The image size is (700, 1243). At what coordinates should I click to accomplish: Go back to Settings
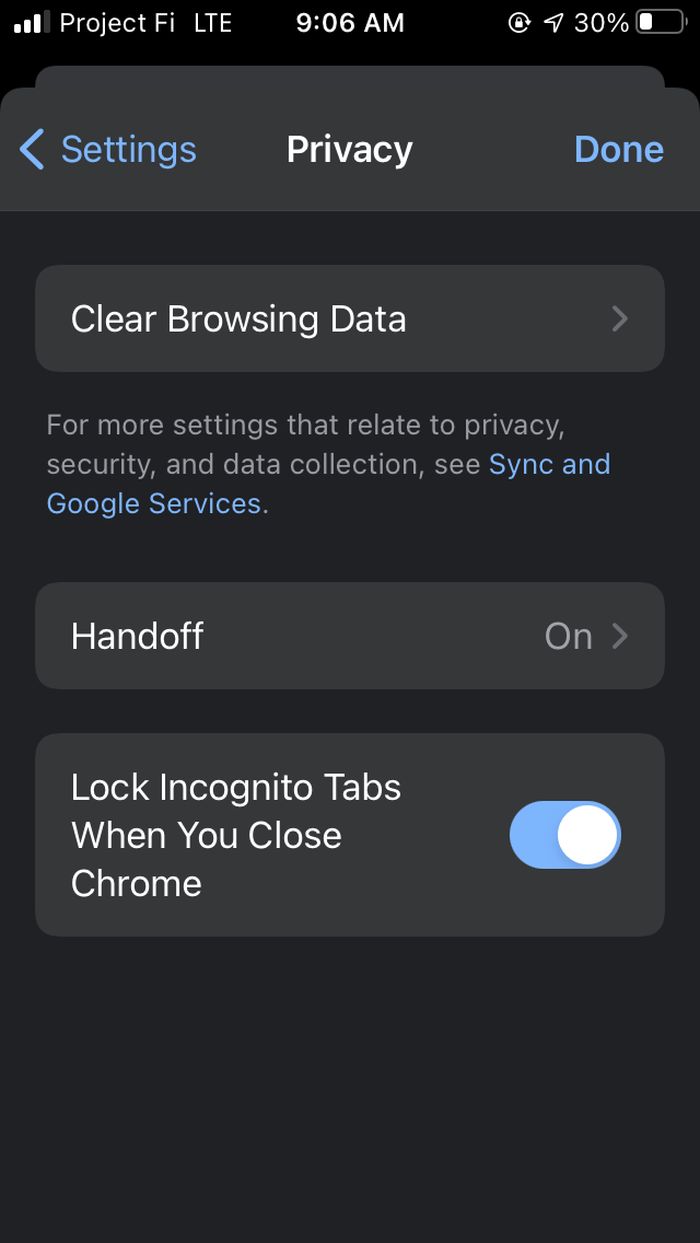pyautogui.click(x=108, y=150)
